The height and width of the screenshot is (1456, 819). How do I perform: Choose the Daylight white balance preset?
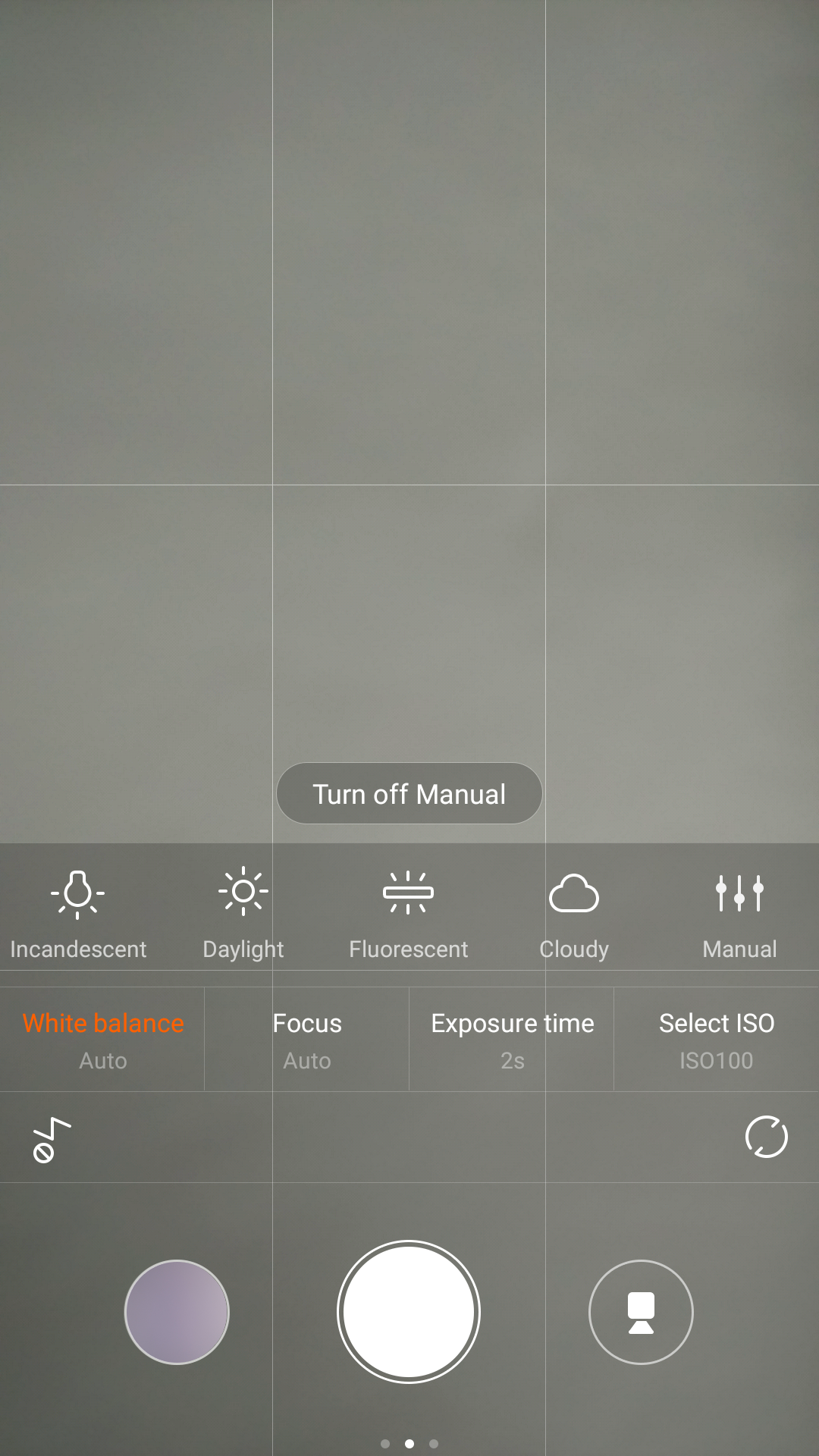pos(243,912)
